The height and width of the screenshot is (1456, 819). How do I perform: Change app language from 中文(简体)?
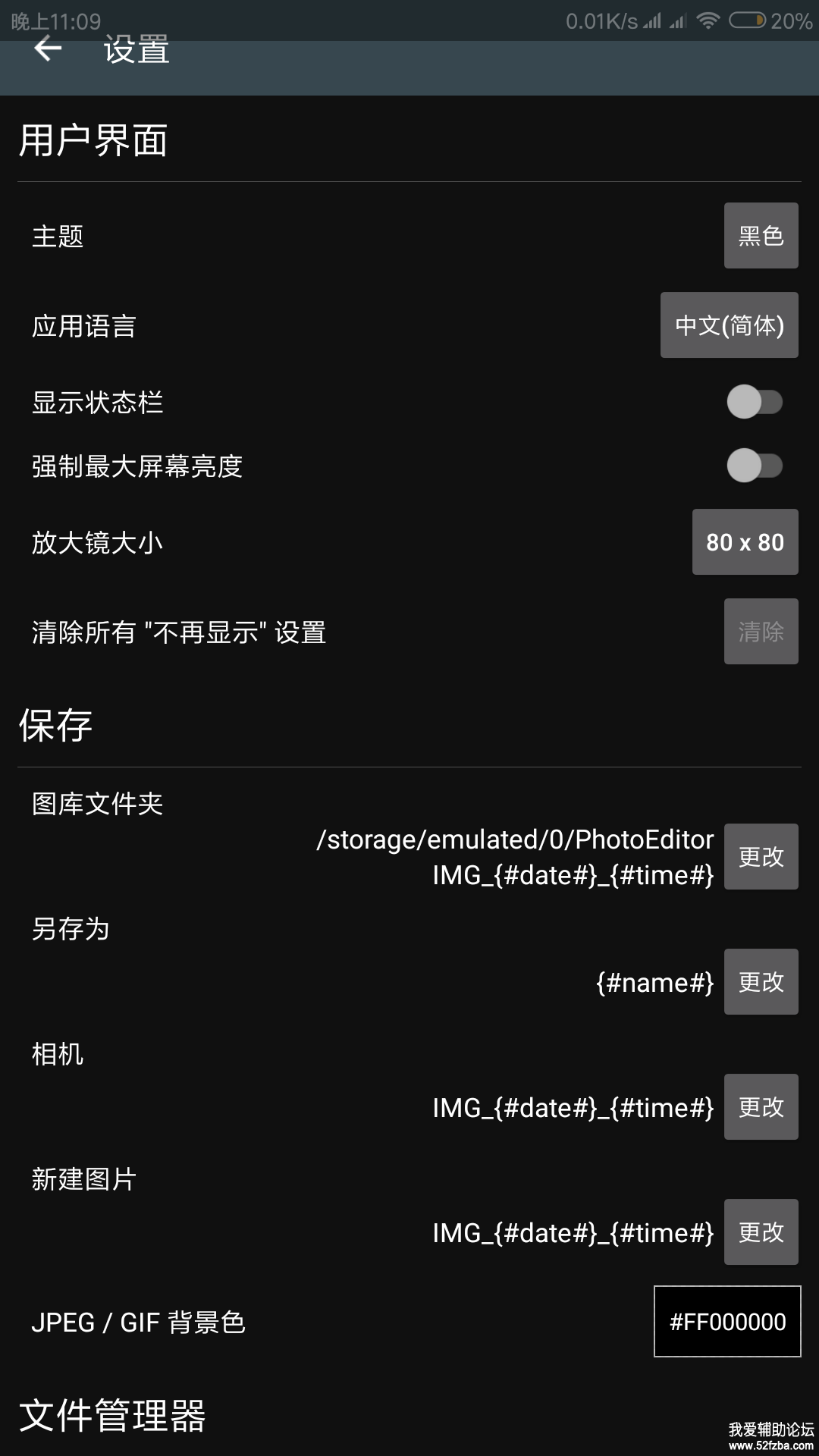(x=729, y=325)
